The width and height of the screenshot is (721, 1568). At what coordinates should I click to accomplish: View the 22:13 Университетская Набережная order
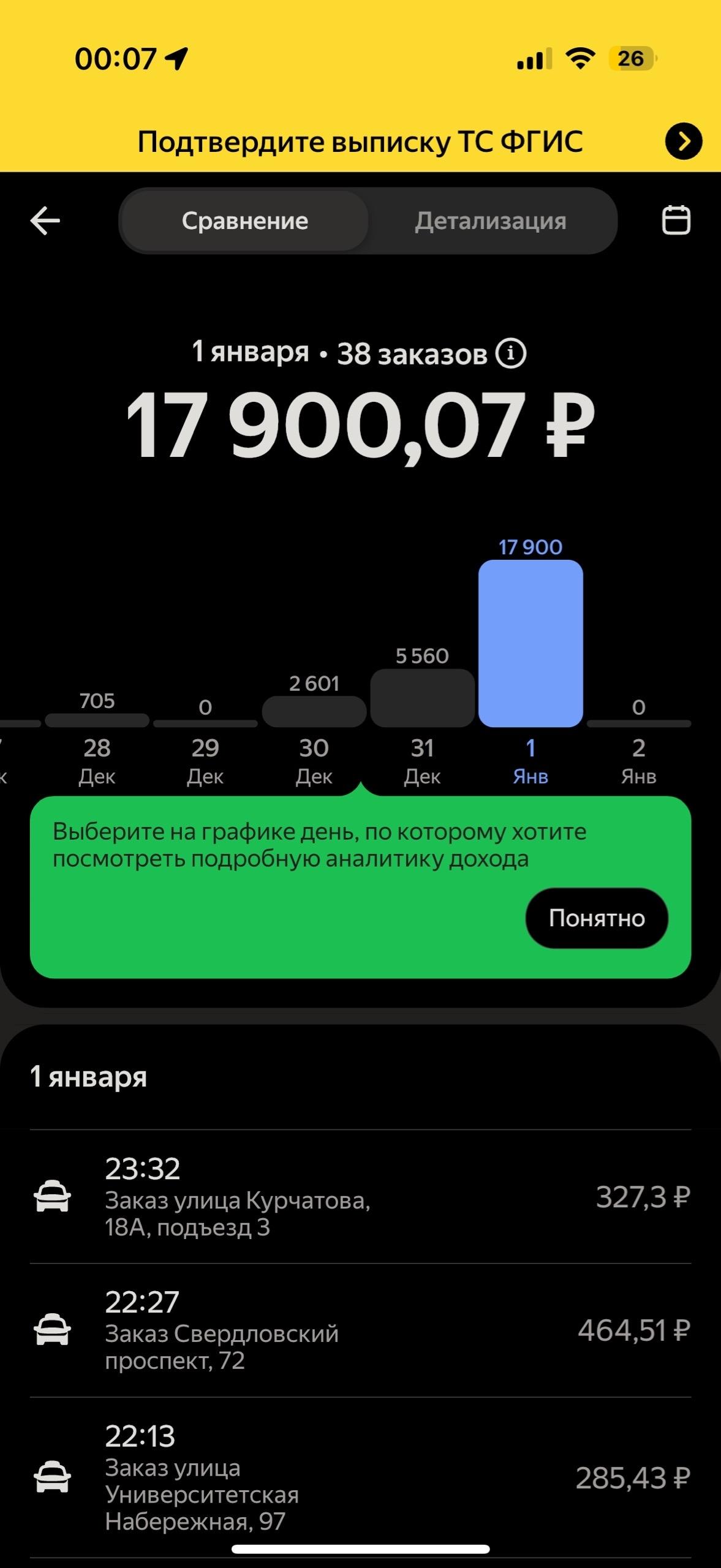[x=360, y=1477]
